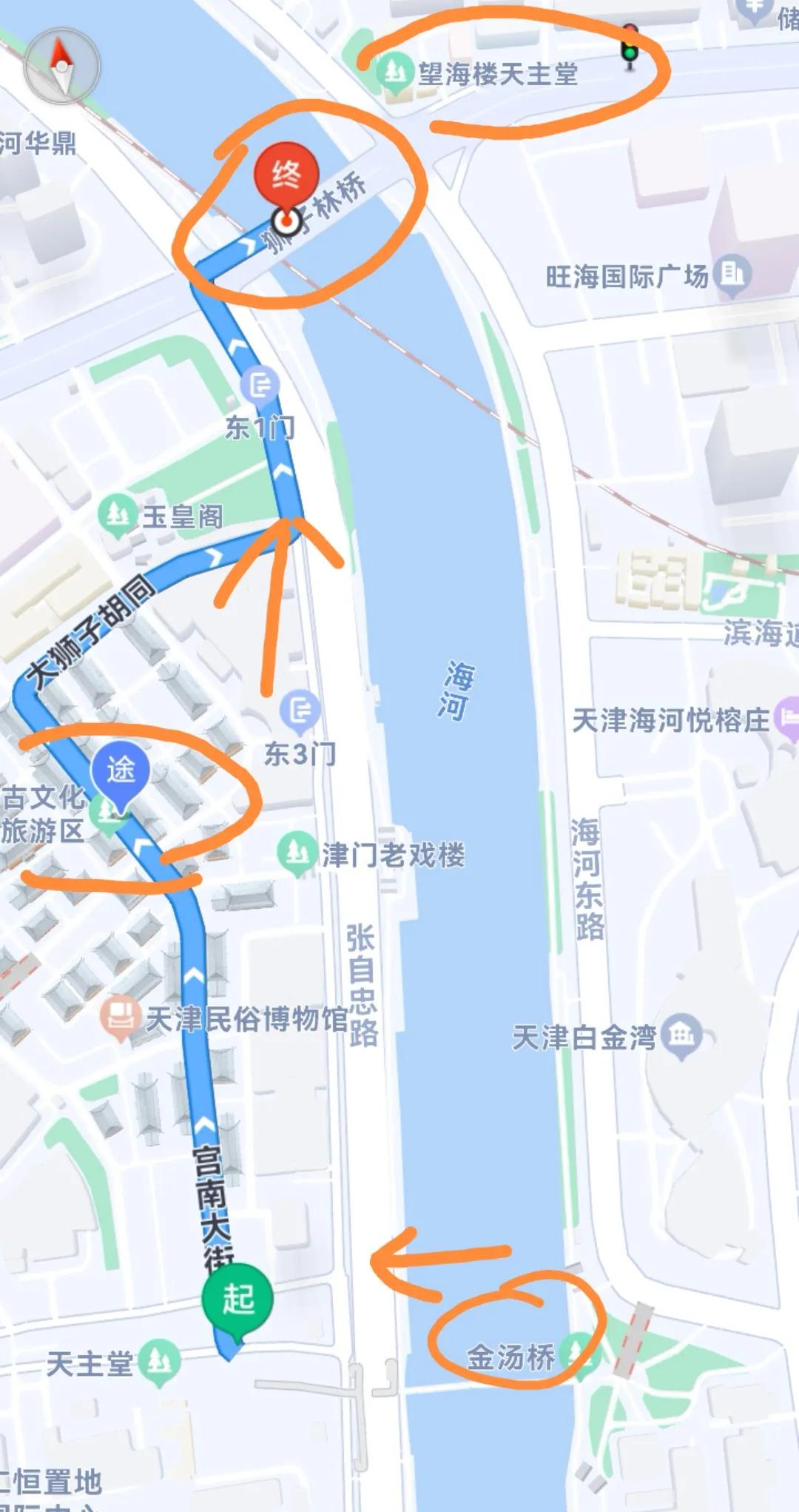Select the 津门老戏楼 tree marker

(296, 853)
